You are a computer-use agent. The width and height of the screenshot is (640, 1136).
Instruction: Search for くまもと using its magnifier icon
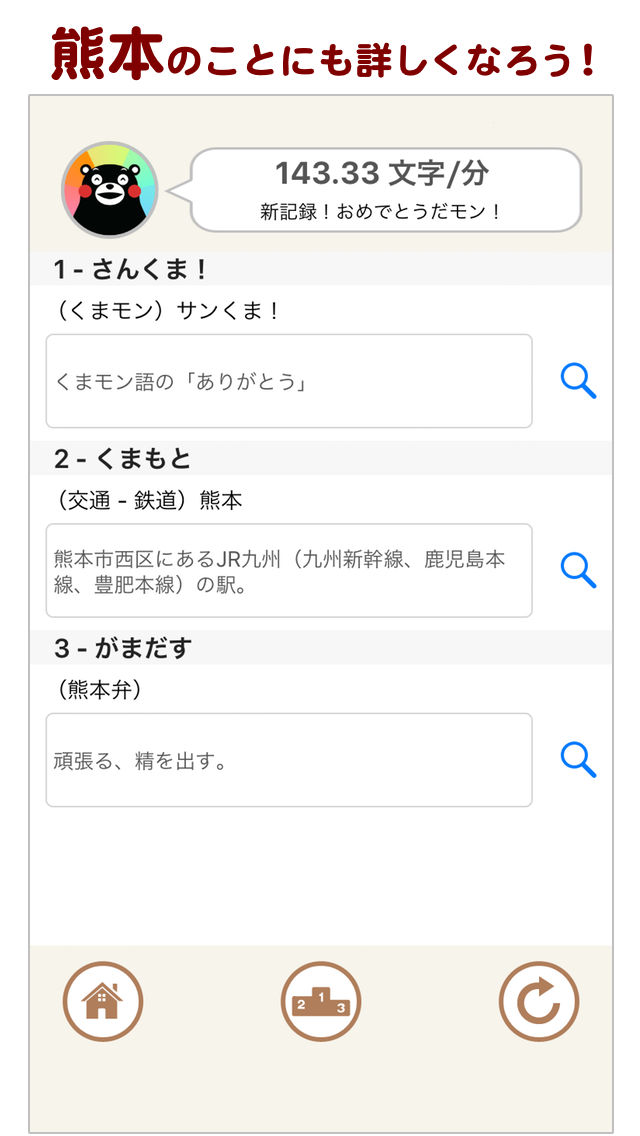coord(578,570)
